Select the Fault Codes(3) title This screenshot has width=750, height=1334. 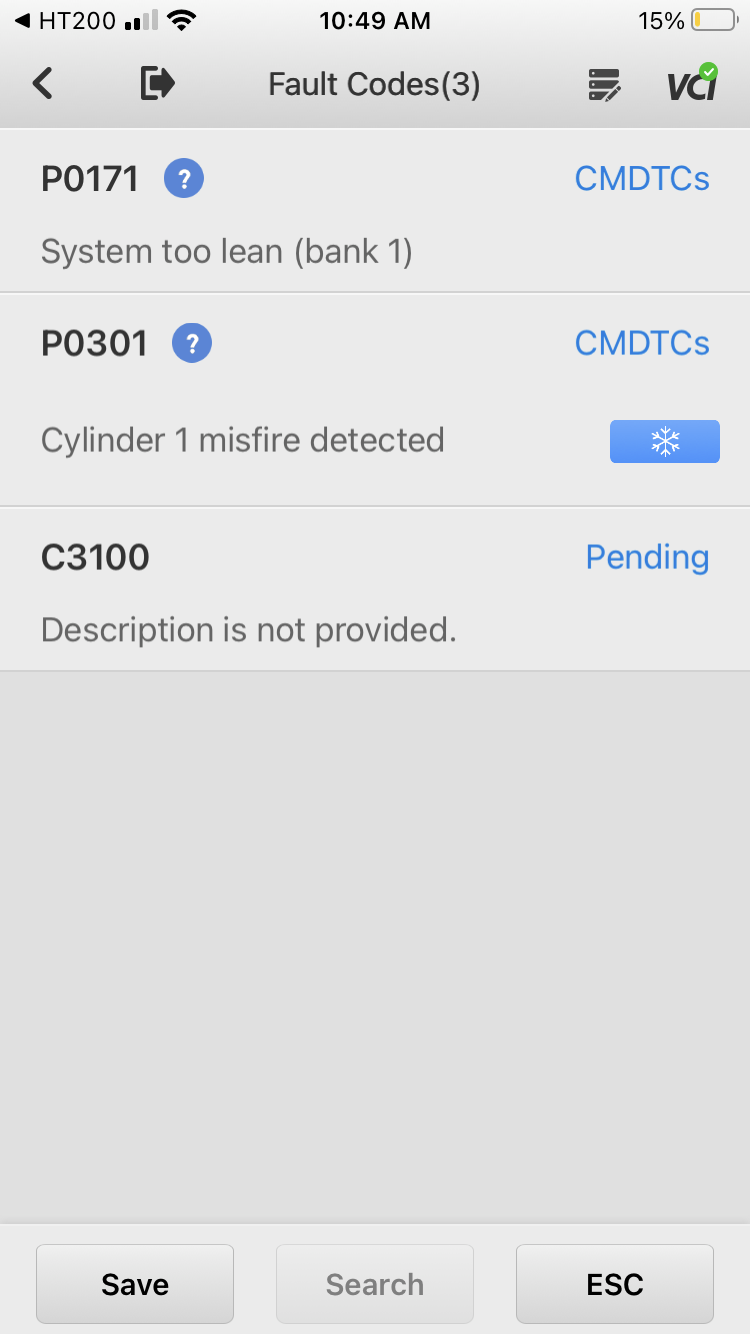374,83
